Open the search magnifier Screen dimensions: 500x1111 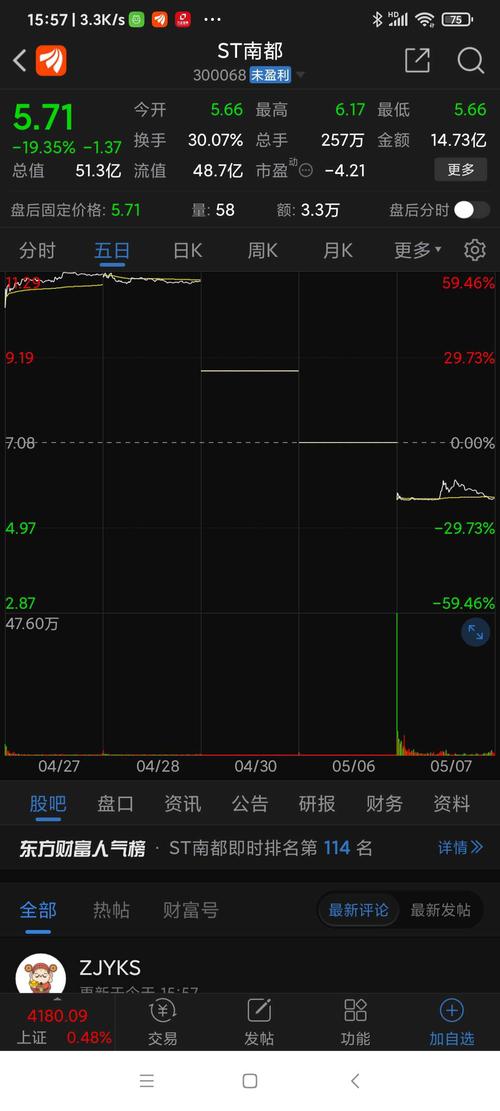click(x=470, y=61)
